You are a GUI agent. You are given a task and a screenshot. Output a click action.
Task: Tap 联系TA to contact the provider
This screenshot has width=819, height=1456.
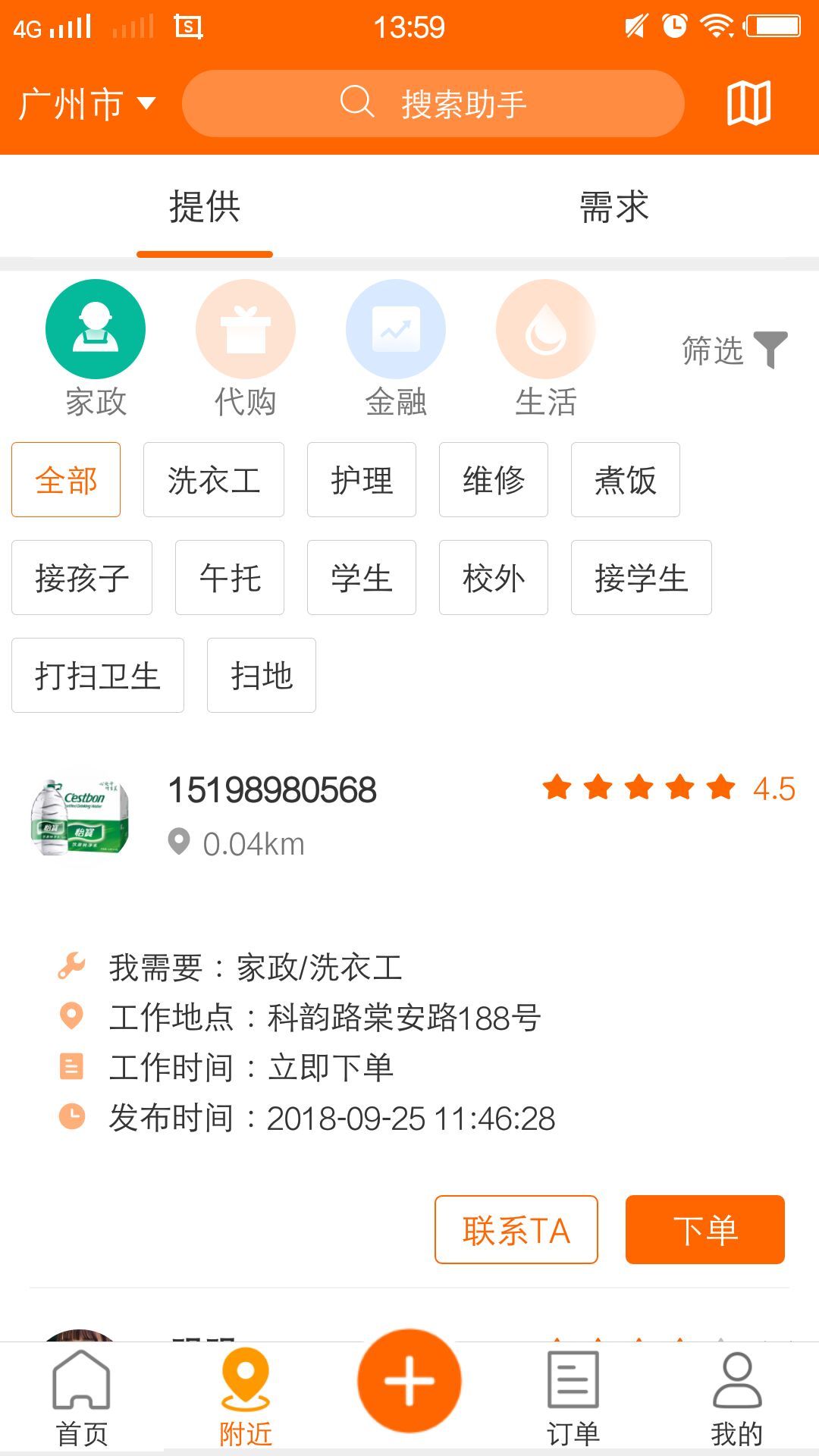(516, 1230)
